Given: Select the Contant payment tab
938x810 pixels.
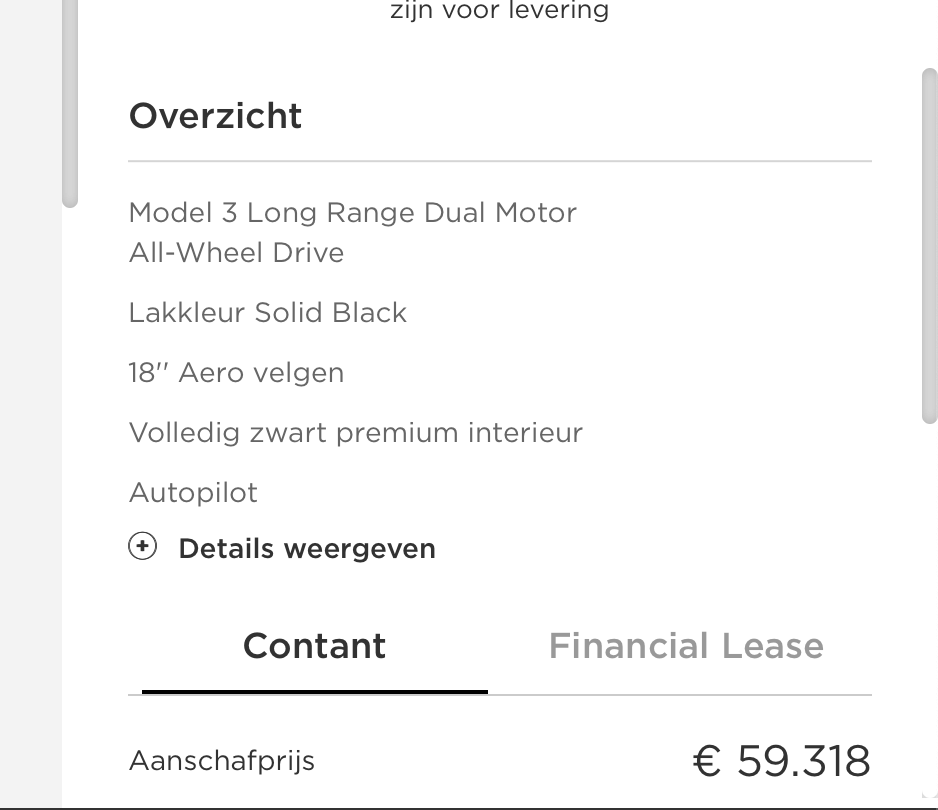Looking at the screenshot, I should point(314,646).
